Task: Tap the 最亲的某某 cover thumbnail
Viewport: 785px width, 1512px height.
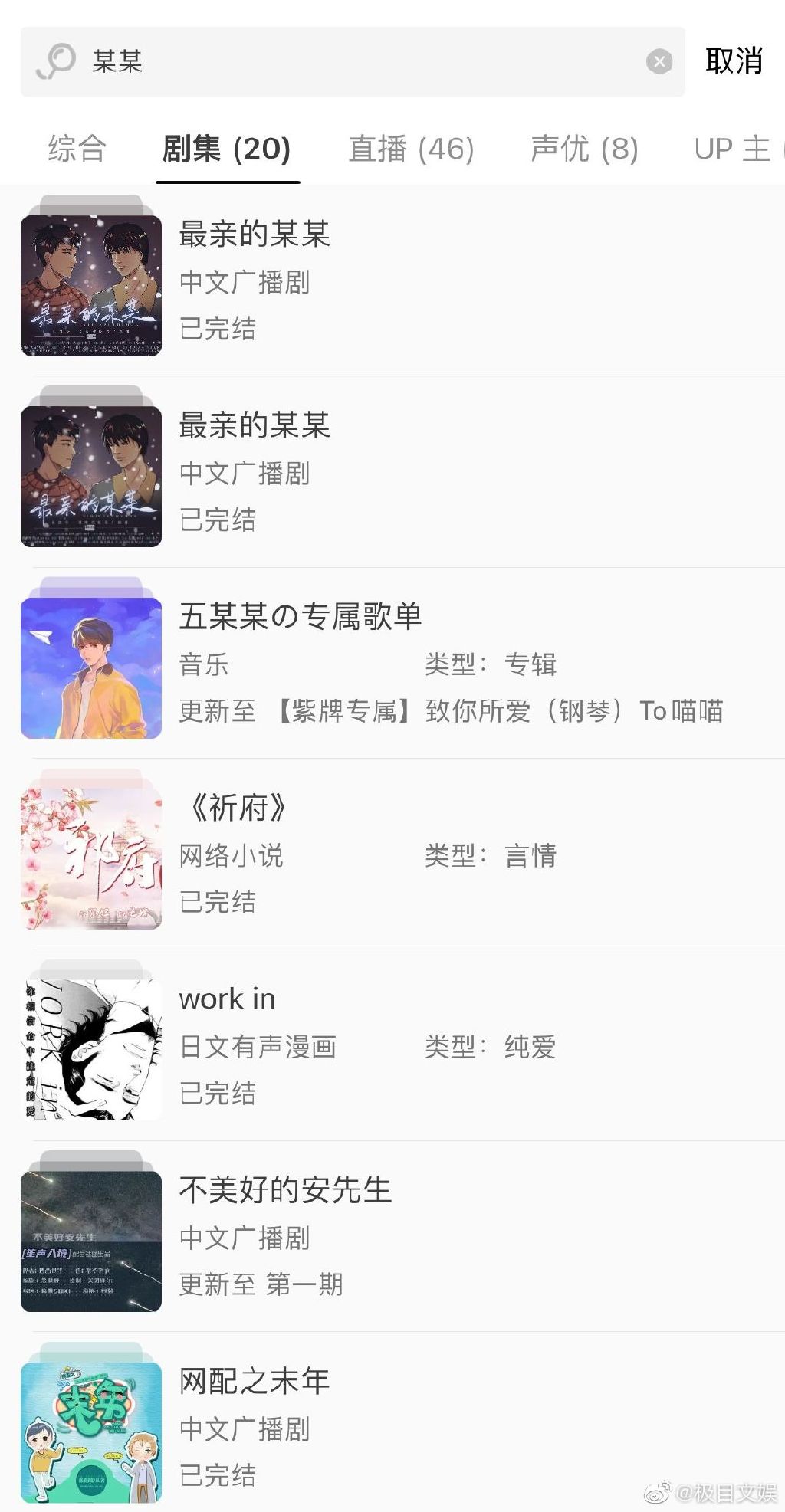Action: pos(90,284)
